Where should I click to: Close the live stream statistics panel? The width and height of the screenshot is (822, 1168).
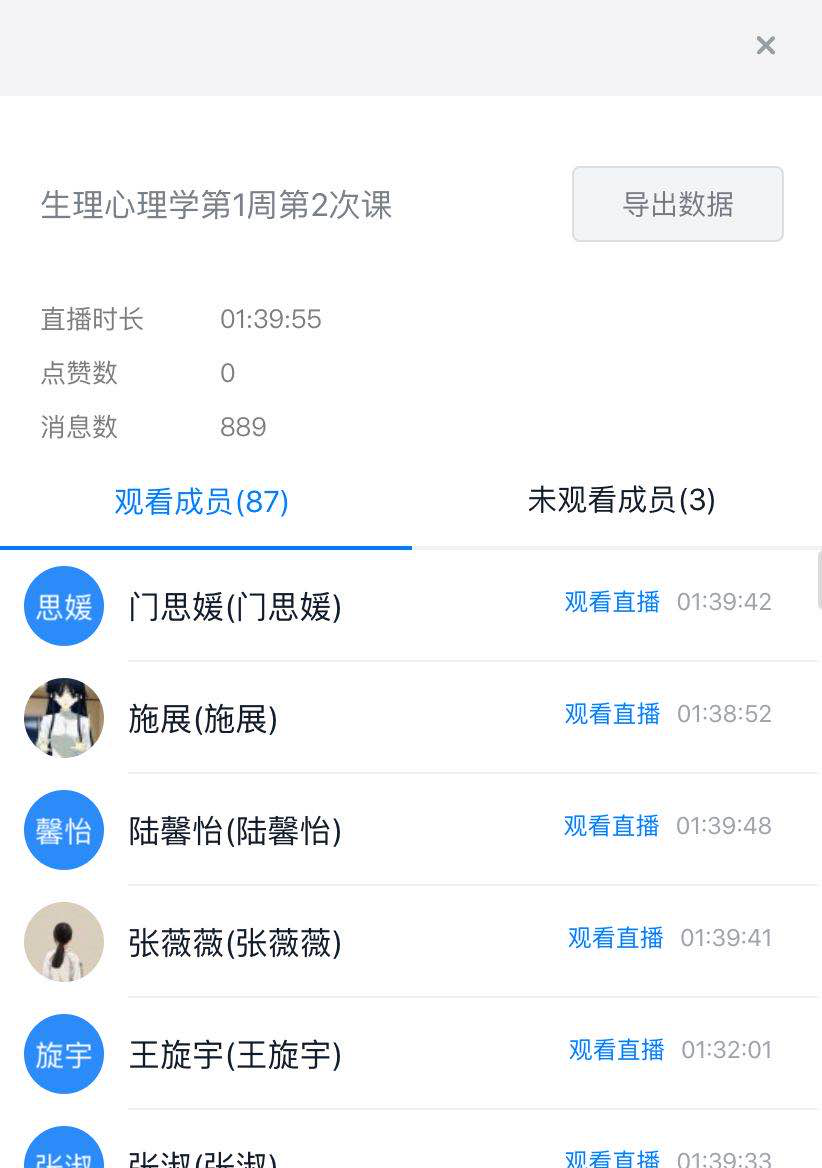click(x=765, y=46)
